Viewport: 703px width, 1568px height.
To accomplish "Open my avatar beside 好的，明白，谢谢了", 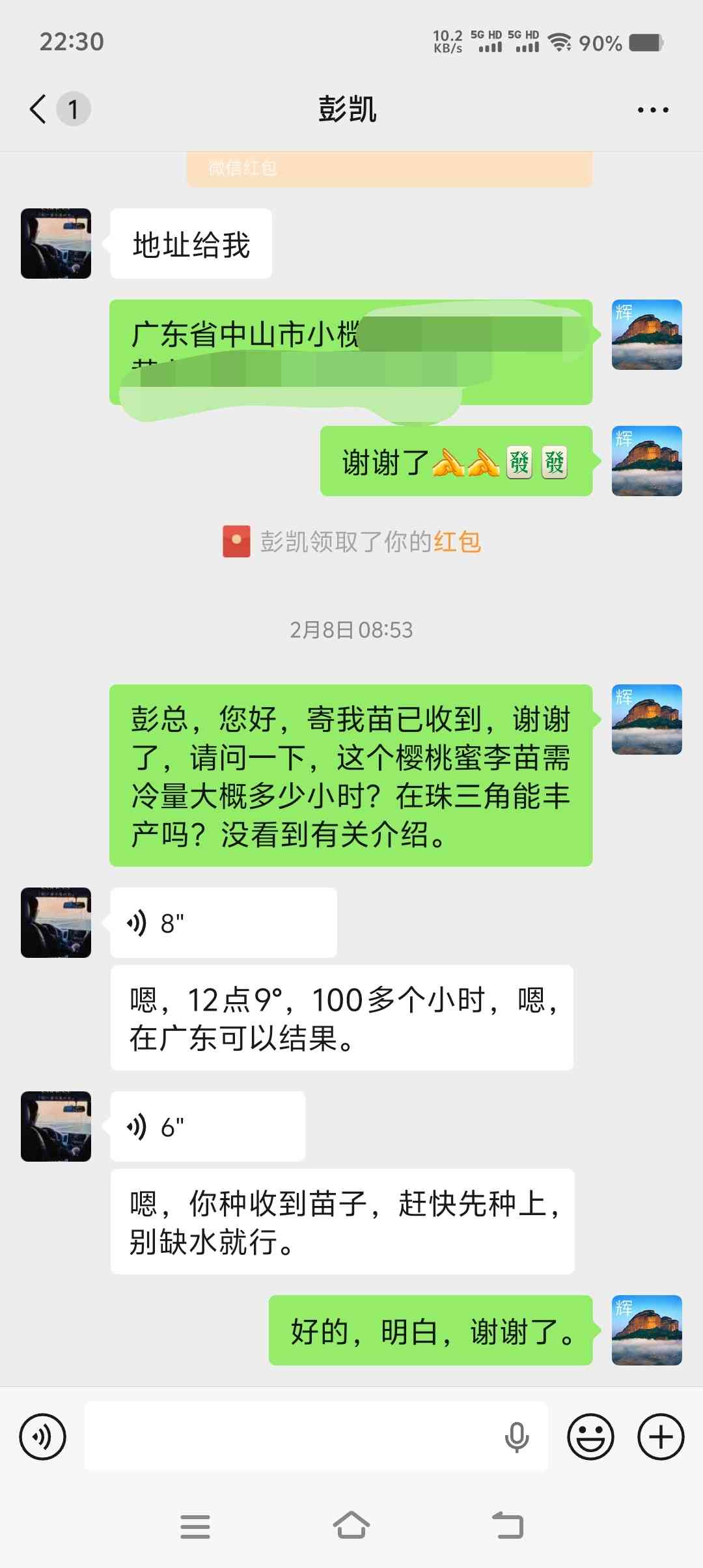I will coord(646,1330).
